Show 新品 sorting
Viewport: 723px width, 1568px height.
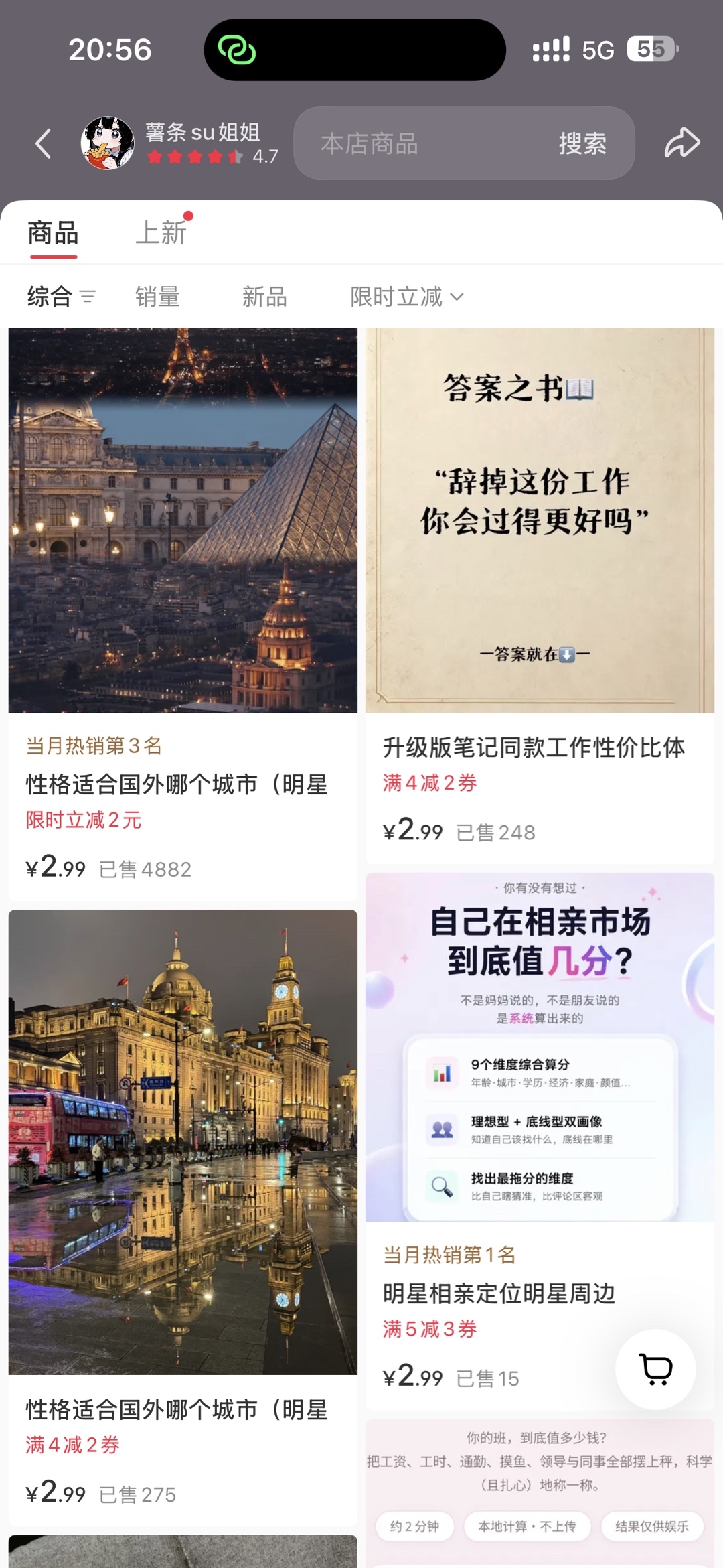pyautogui.click(x=264, y=296)
